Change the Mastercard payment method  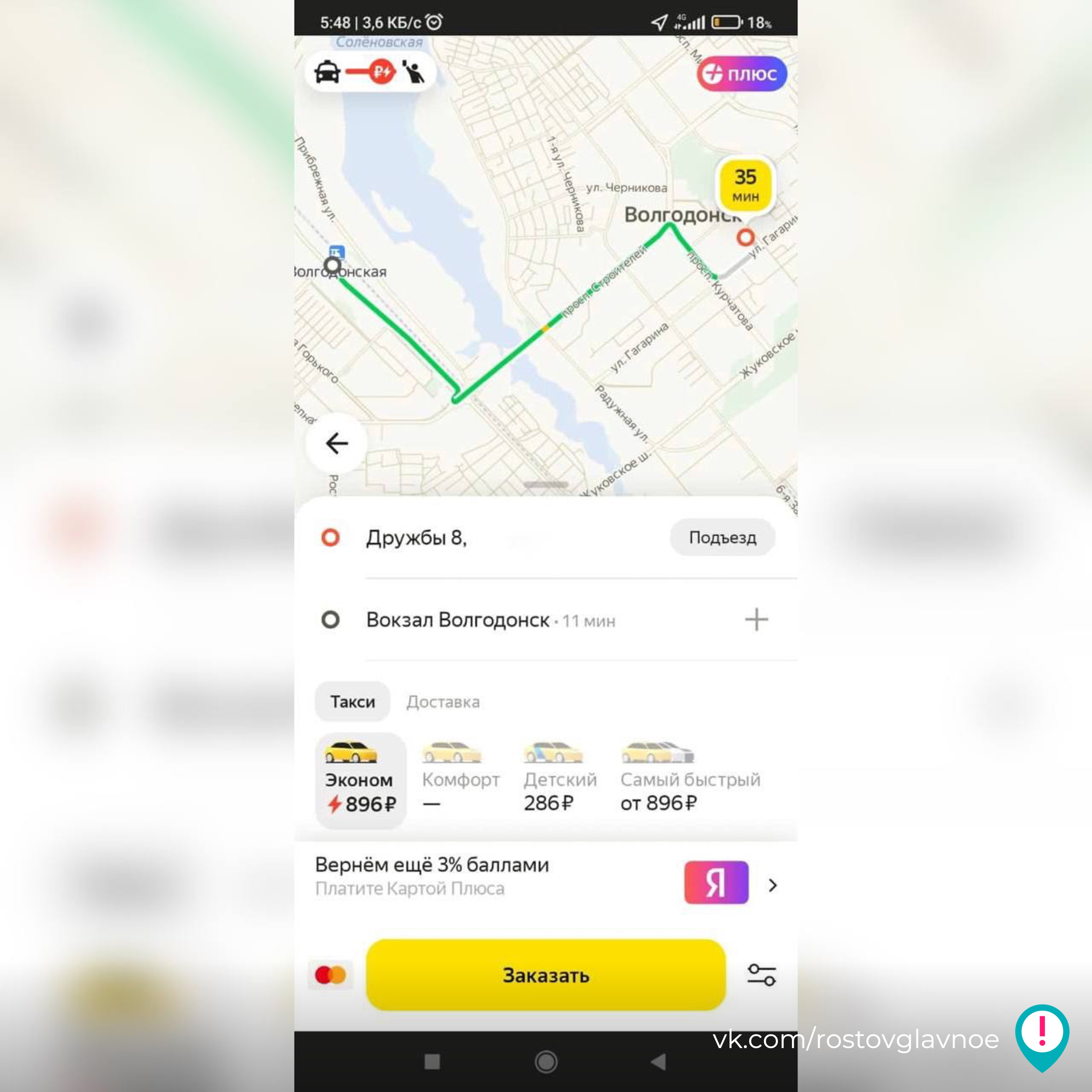coord(330,974)
